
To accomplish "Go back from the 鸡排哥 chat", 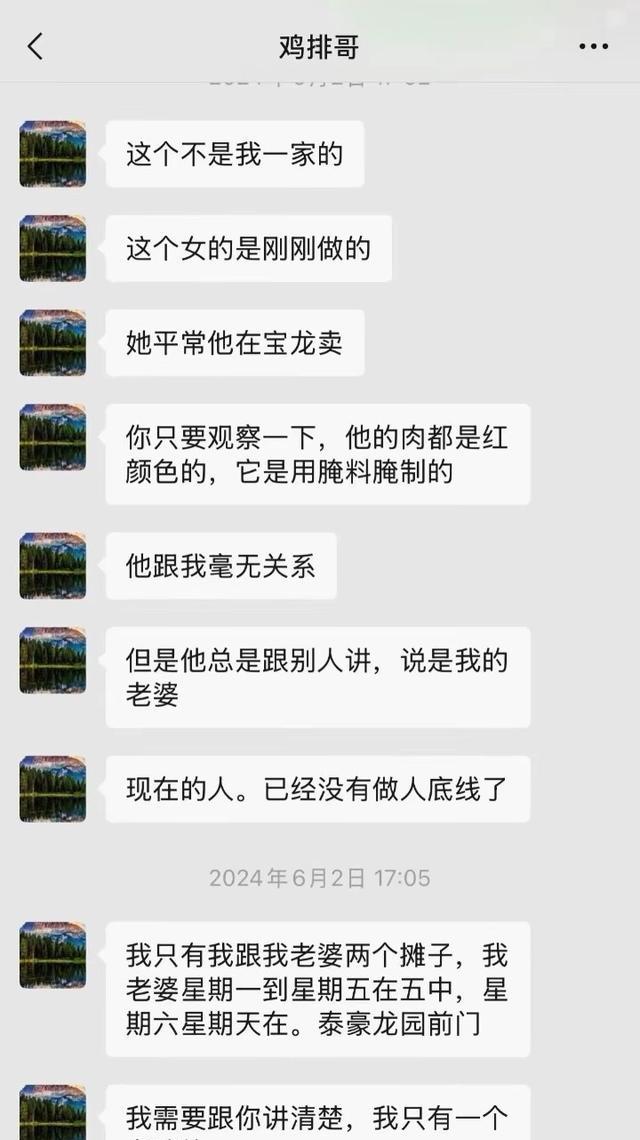I will coord(35,46).
